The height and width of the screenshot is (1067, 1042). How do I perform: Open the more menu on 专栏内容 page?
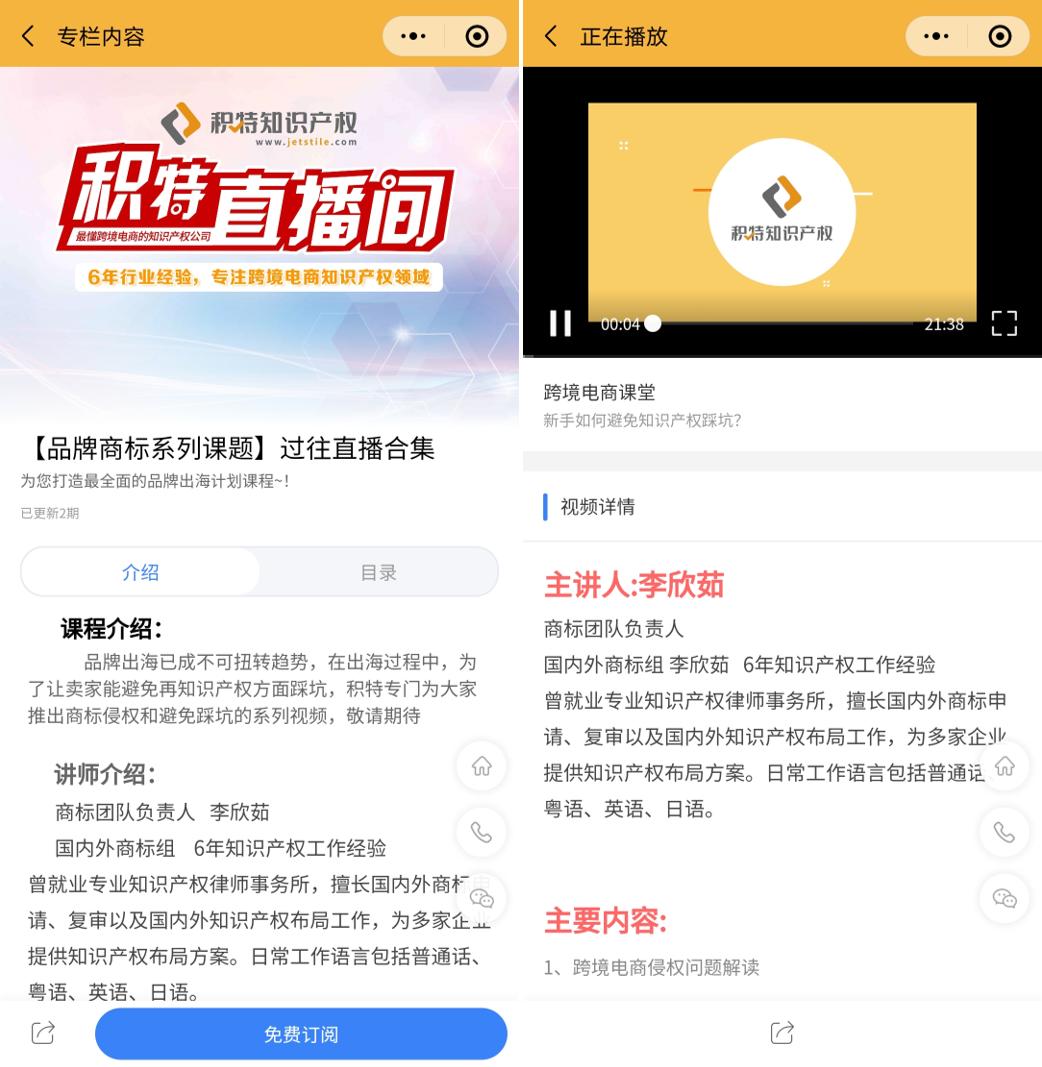click(x=413, y=37)
